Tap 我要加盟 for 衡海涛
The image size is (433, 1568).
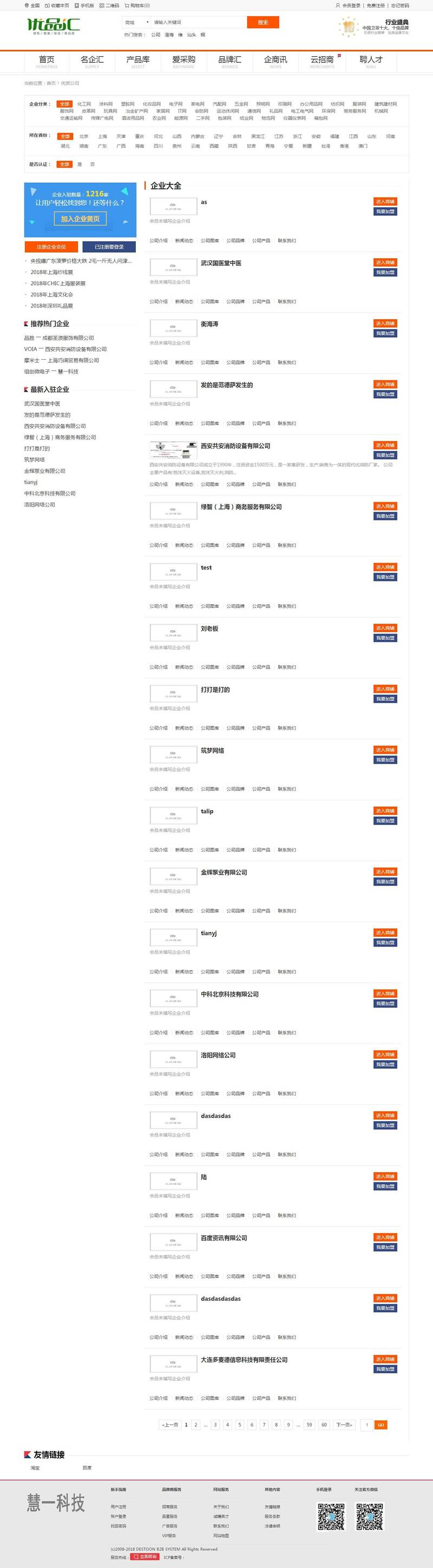385,334
